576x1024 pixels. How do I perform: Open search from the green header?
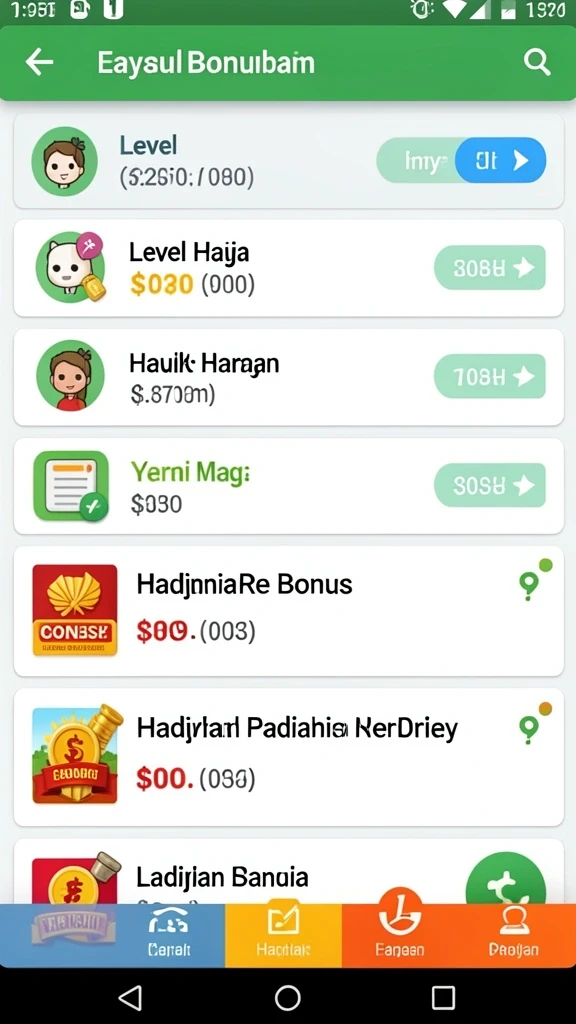pos(537,63)
